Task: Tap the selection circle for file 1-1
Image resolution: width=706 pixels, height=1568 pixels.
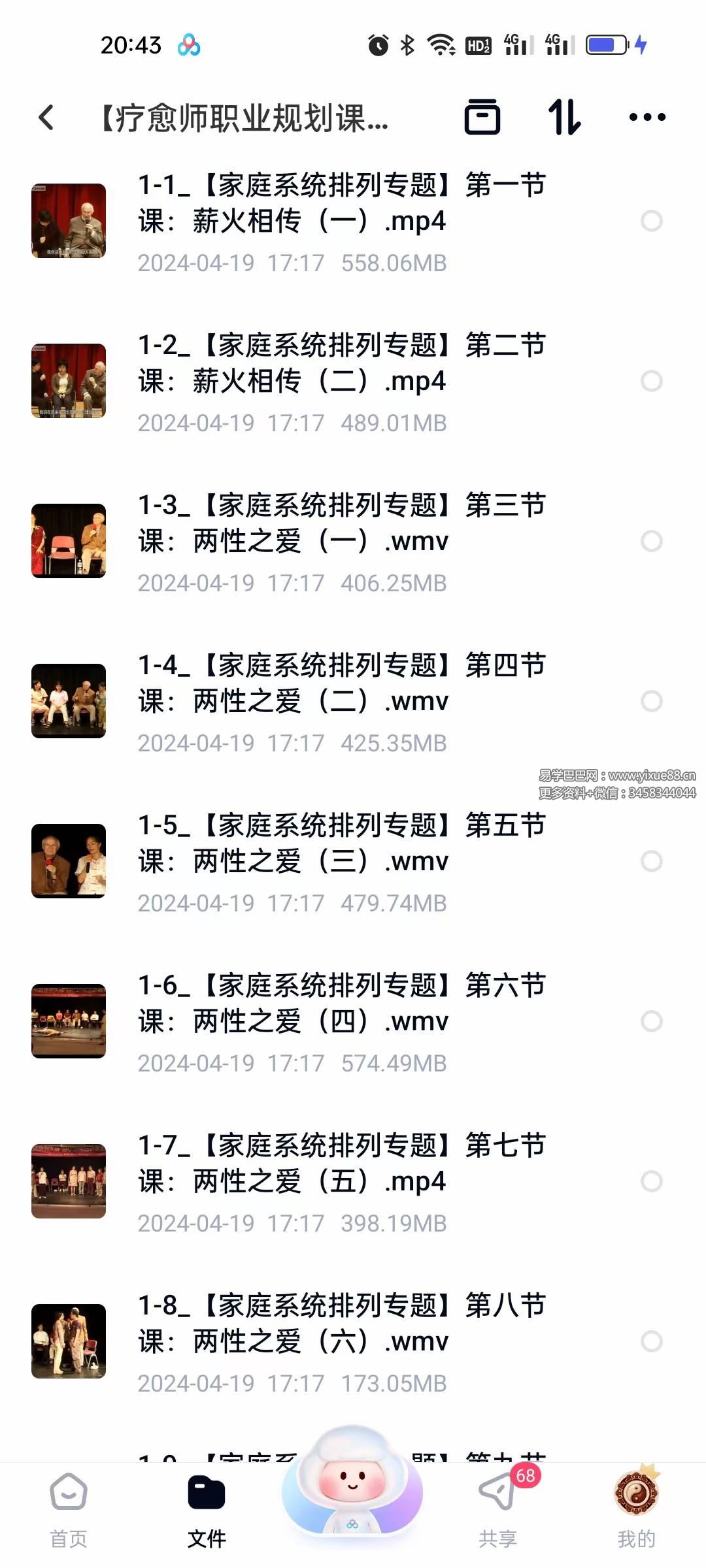Action: [x=651, y=221]
